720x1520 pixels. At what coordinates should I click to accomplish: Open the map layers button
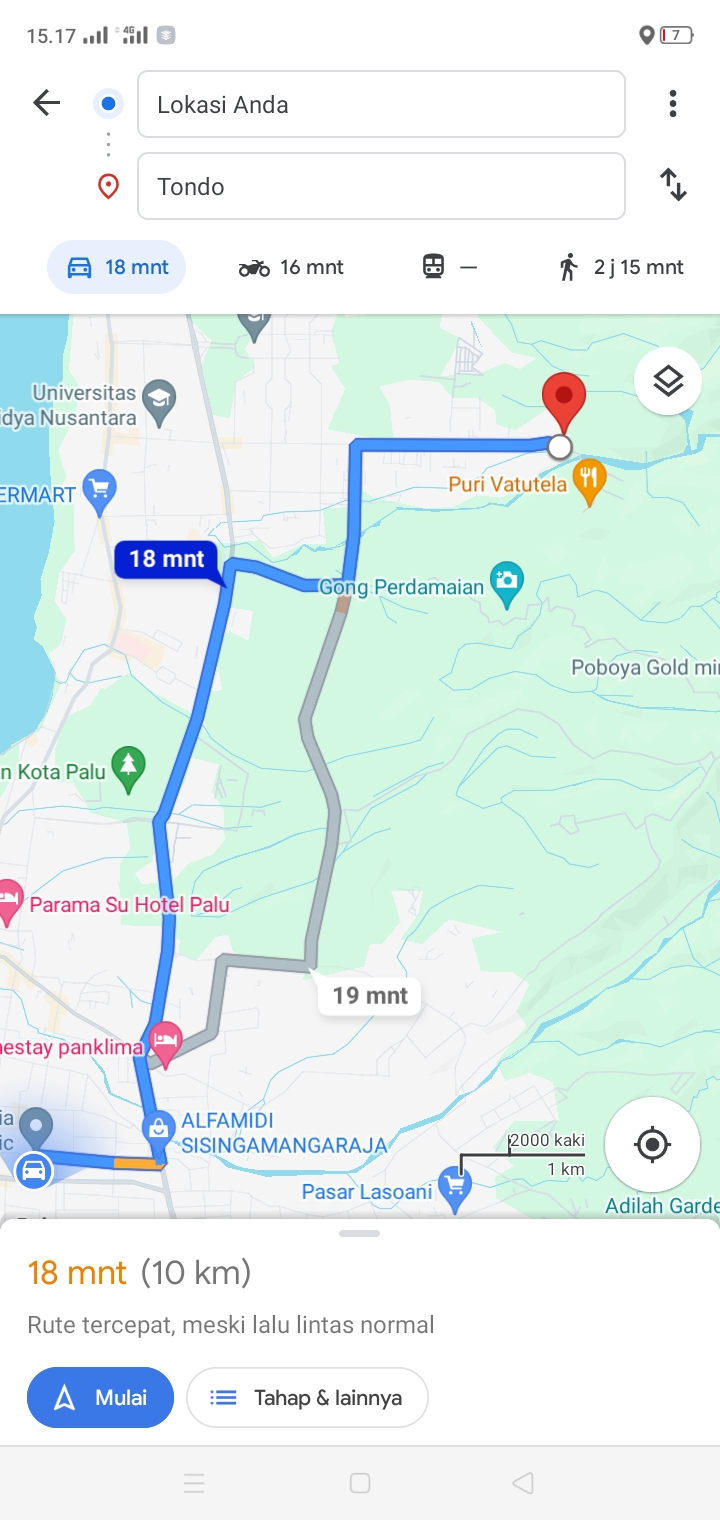[x=667, y=381]
